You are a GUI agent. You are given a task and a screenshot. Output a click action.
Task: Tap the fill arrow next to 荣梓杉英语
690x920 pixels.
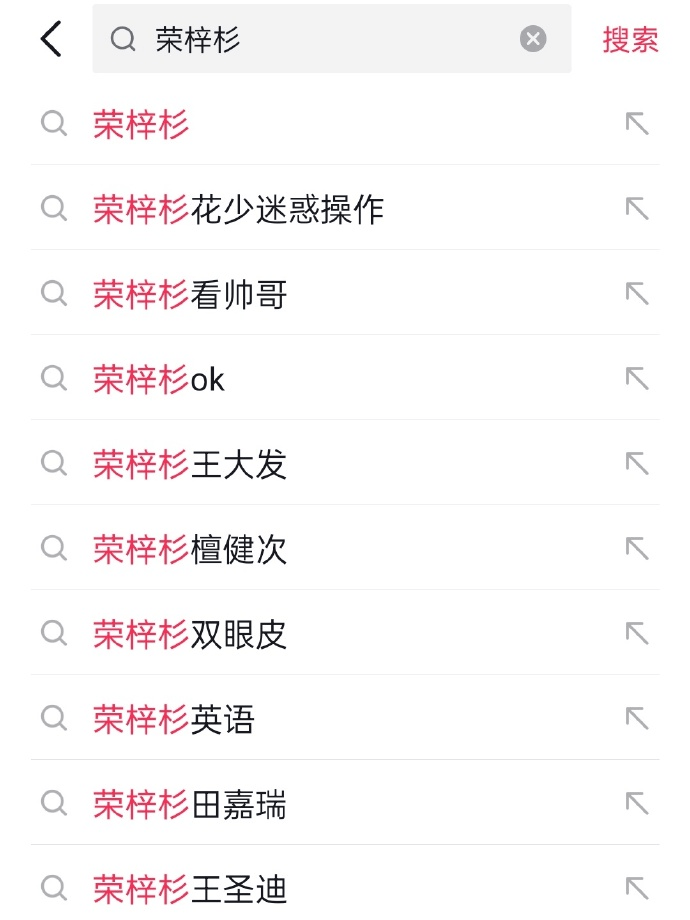click(637, 718)
